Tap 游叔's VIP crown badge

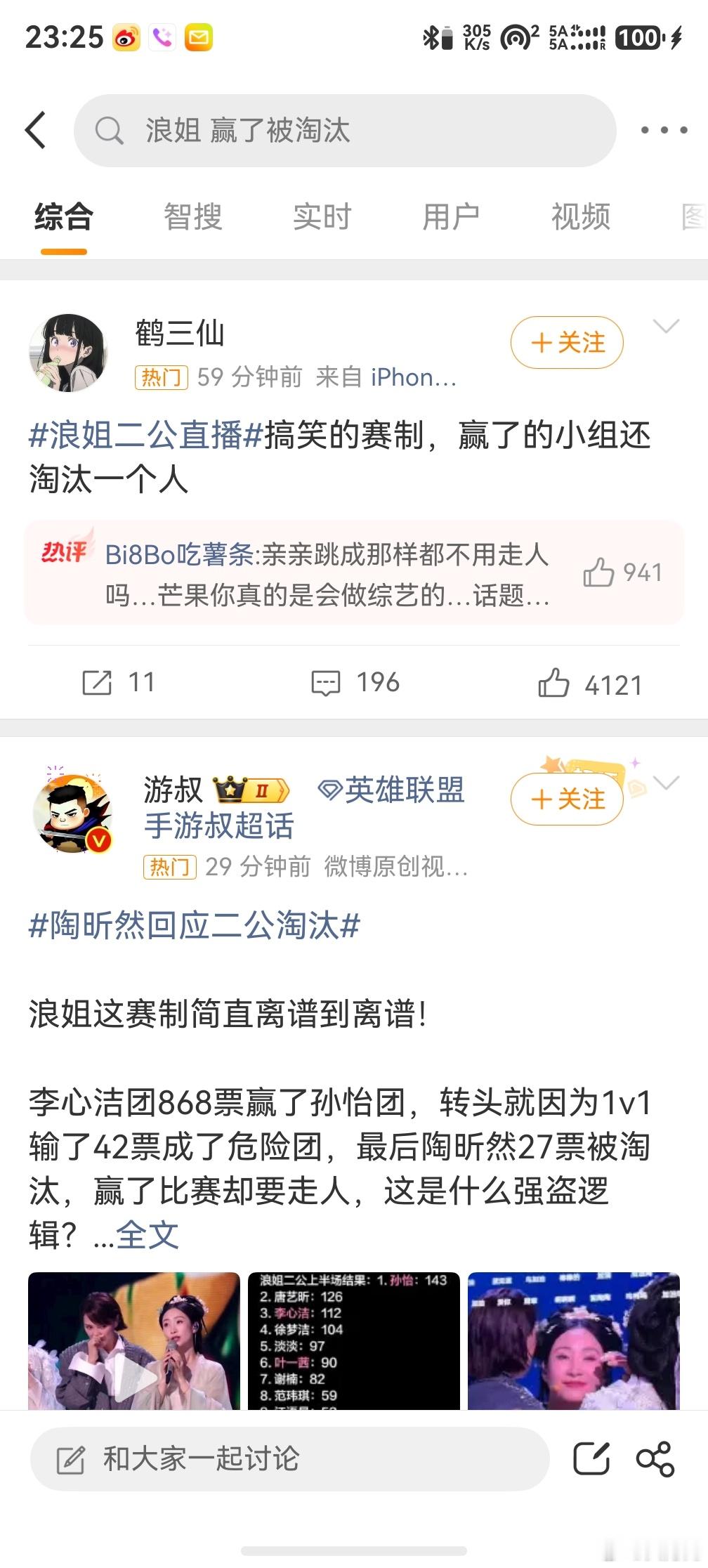click(250, 790)
